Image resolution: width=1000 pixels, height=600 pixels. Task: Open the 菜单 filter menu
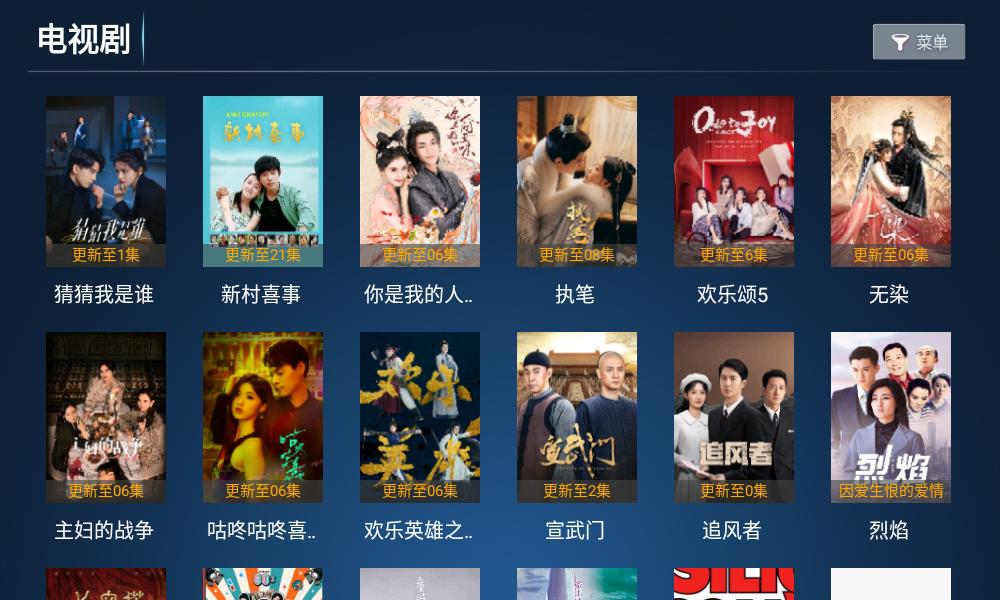click(918, 42)
